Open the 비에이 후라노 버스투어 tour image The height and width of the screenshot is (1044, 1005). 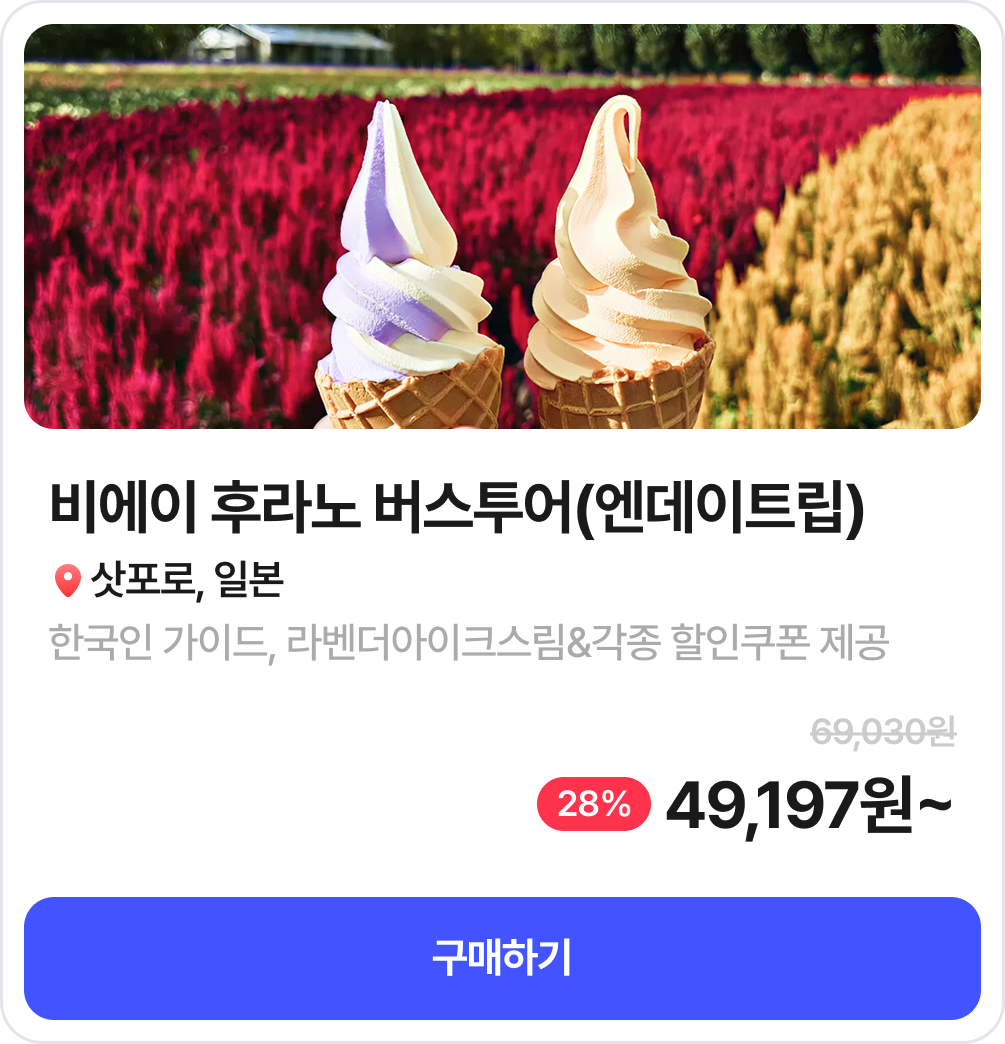pyautogui.click(x=502, y=227)
